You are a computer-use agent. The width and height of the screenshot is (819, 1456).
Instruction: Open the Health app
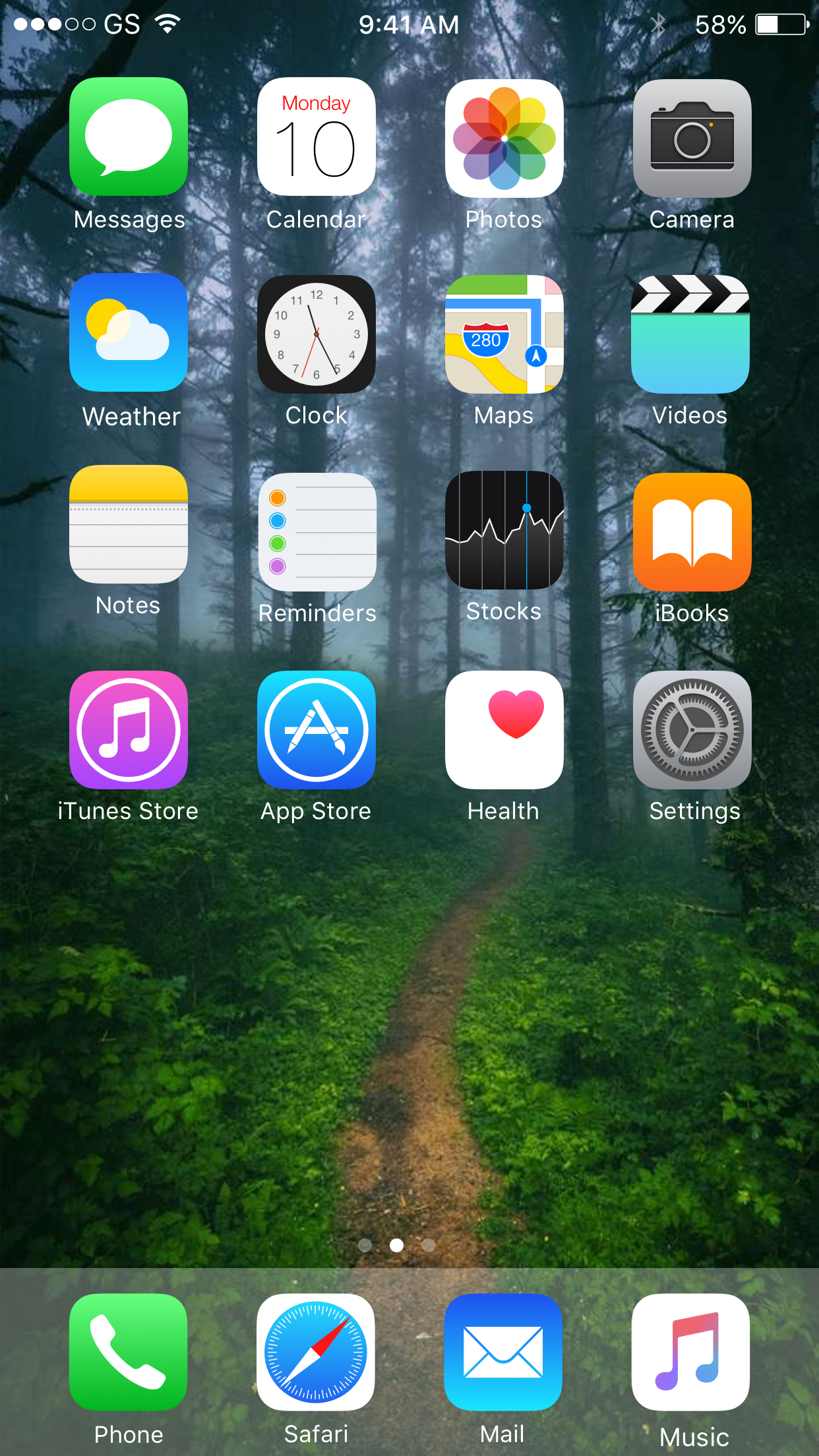(x=504, y=730)
